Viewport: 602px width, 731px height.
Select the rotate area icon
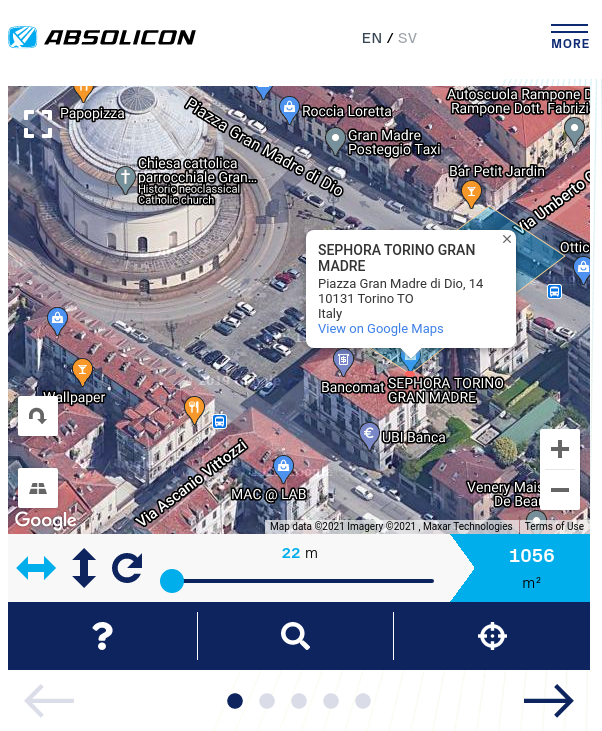[127, 568]
